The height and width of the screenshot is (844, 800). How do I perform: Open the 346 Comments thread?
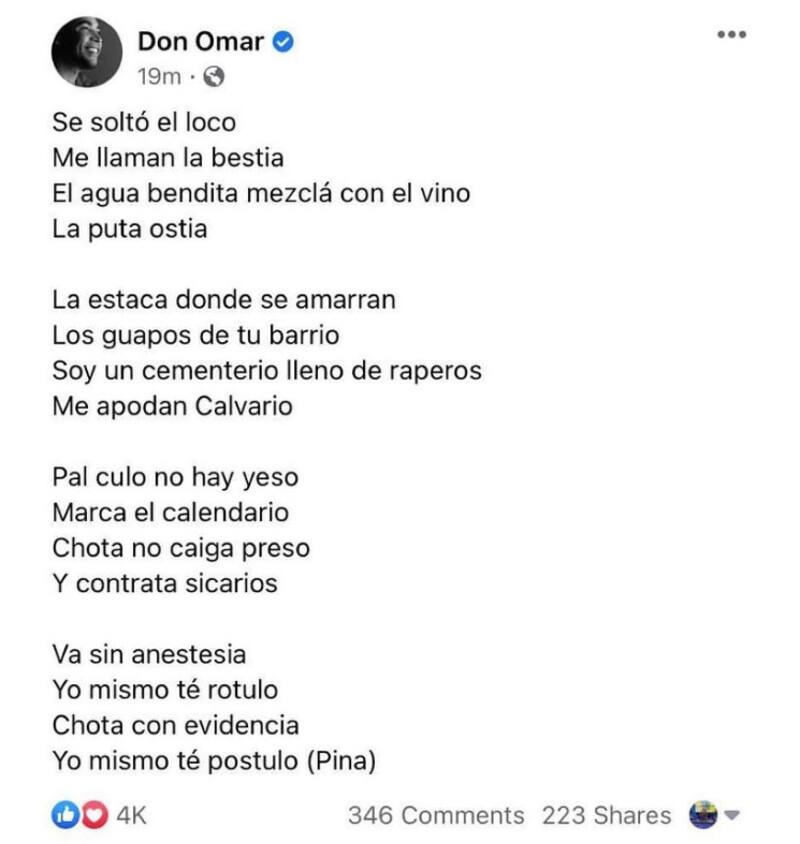tap(435, 815)
